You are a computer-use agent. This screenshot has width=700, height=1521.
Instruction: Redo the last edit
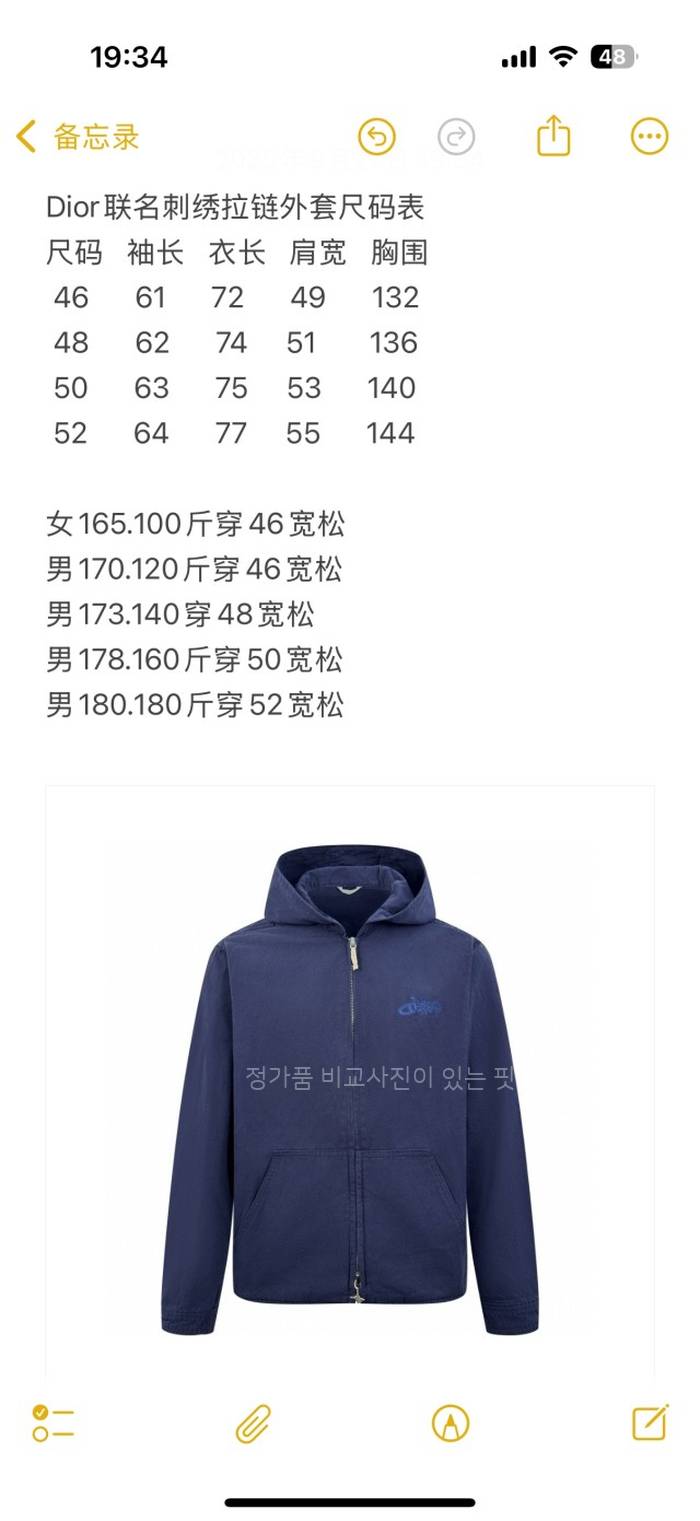(456, 137)
